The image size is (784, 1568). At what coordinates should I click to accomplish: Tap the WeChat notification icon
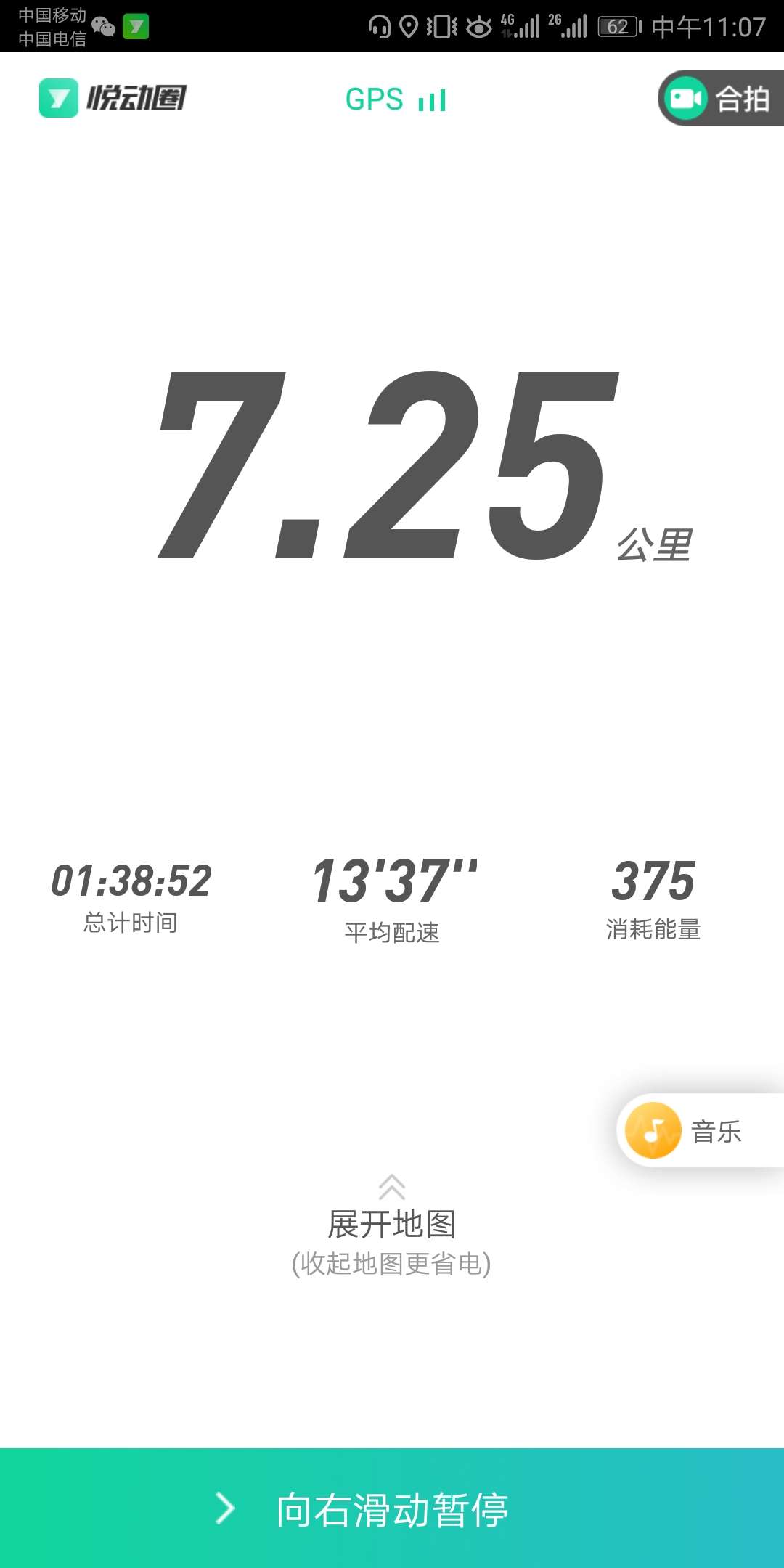(x=102, y=26)
